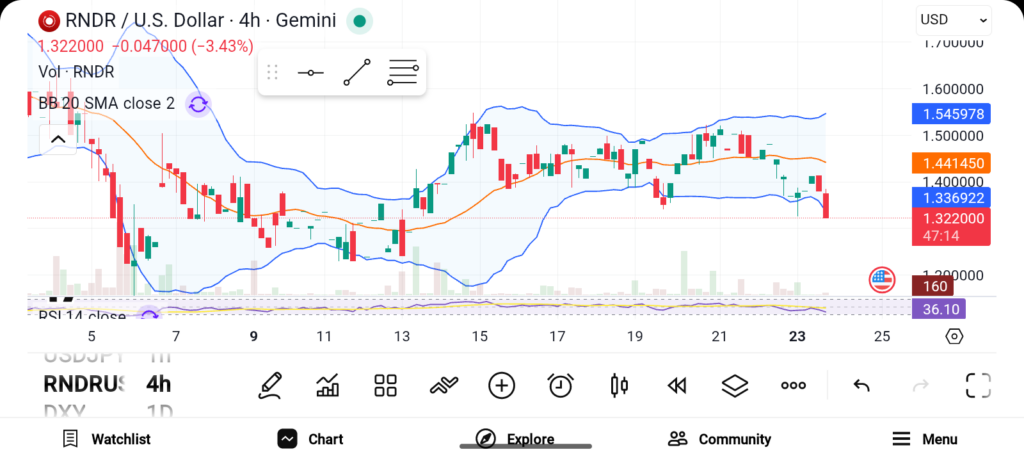Change chart type via the candlestick icon
This screenshot has width=1024, height=461.
coord(619,385)
